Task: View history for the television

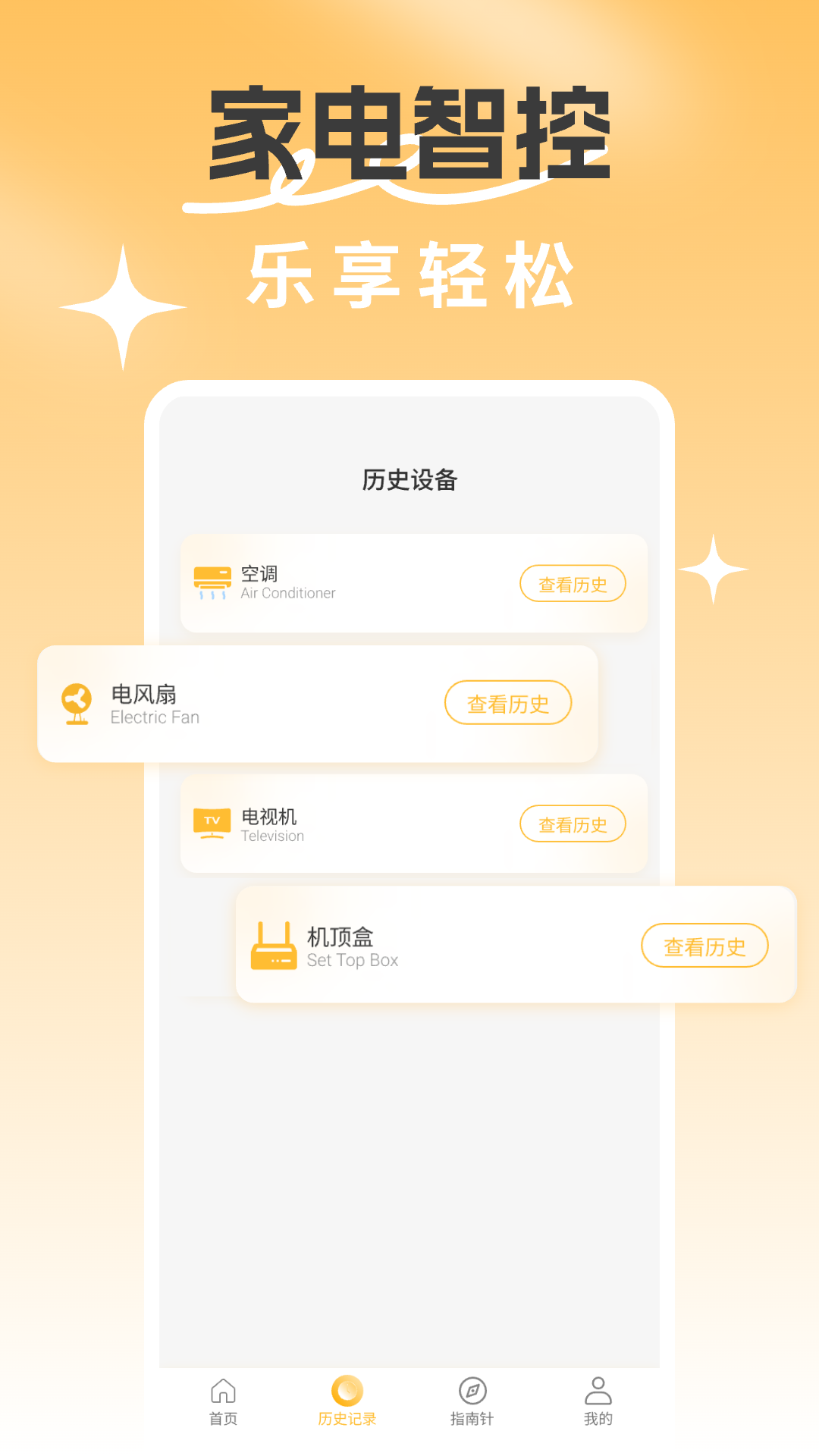Action: pyautogui.click(x=573, y=824)
